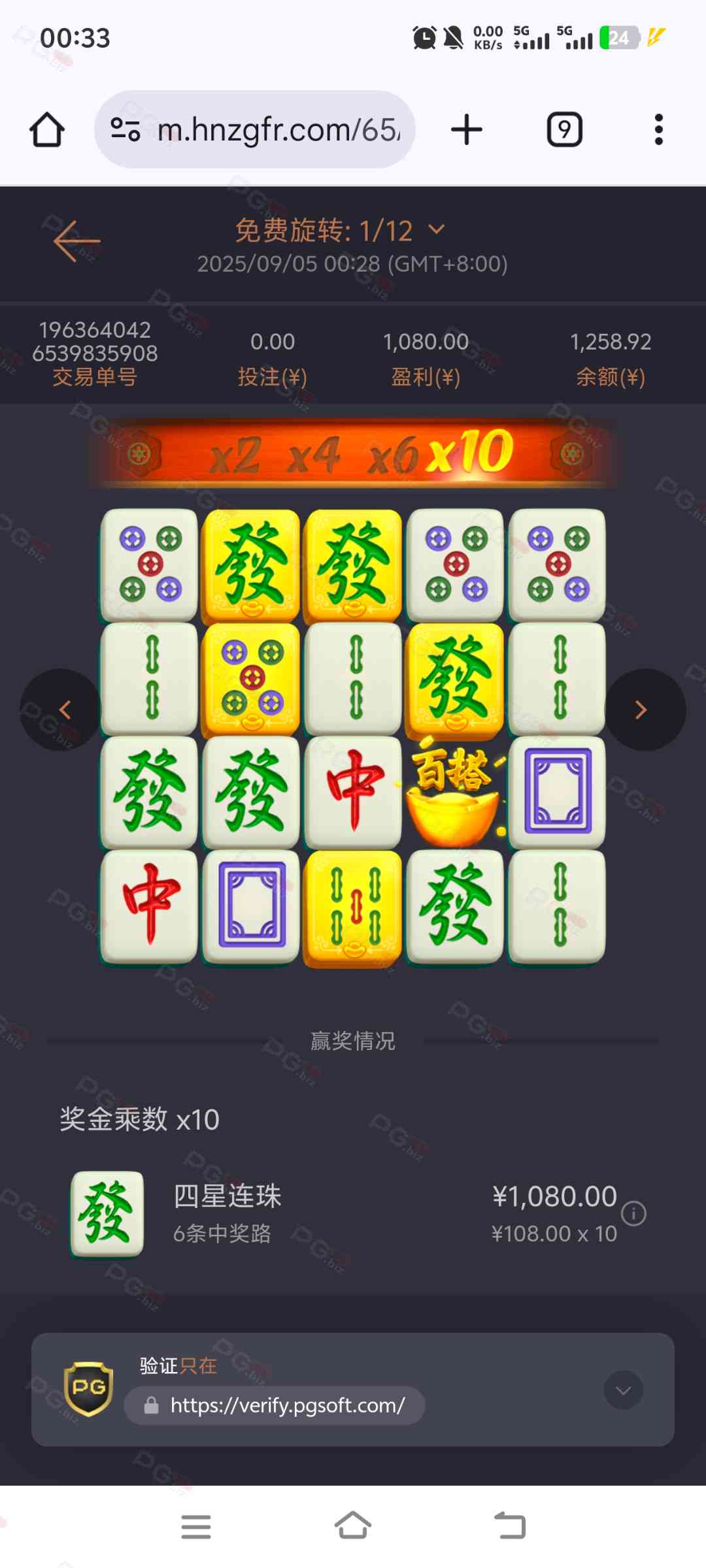
Task: Tap the system home button
Action: click(353, 1526)
